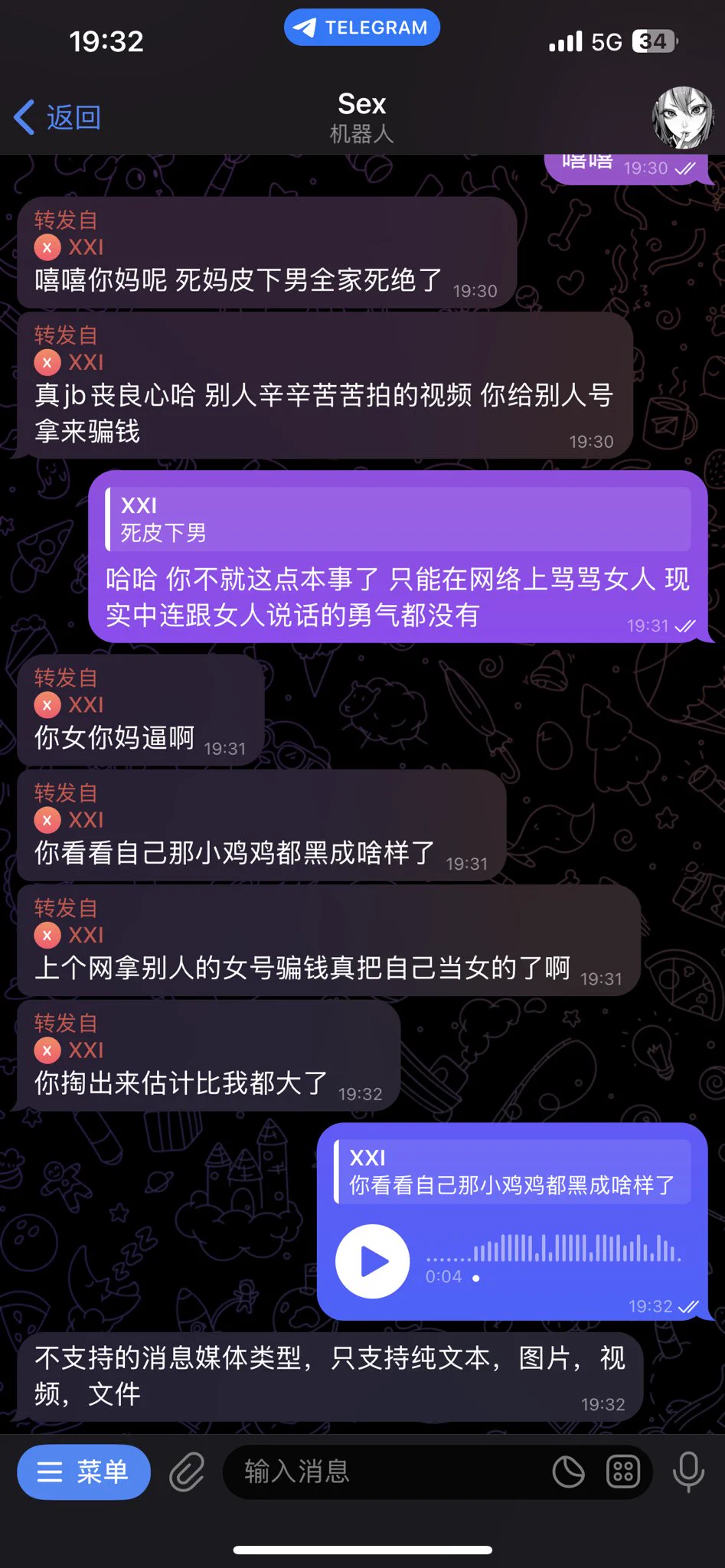This screenshot has width=725, height=1568.
Task: Open the bot menu with 菜单 button
Action: pyautogui.click(x=83, y=1471)
